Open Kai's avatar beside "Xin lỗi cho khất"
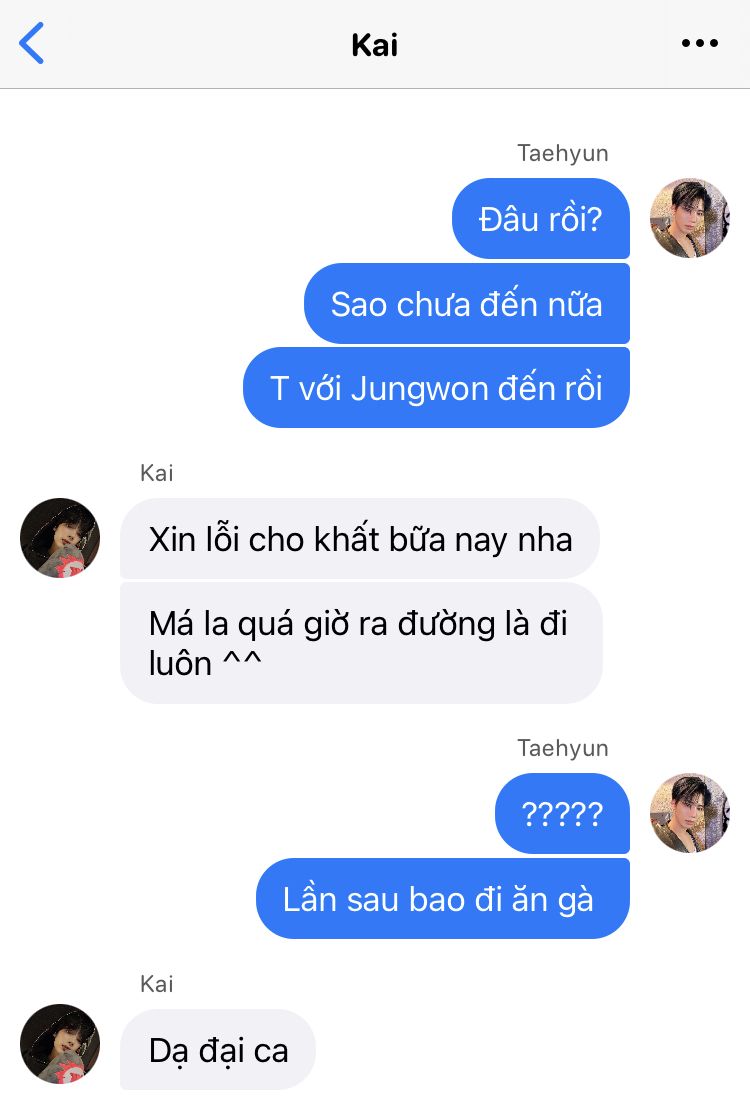Viewport: 750px width, 1100px height. pos(60,538)
